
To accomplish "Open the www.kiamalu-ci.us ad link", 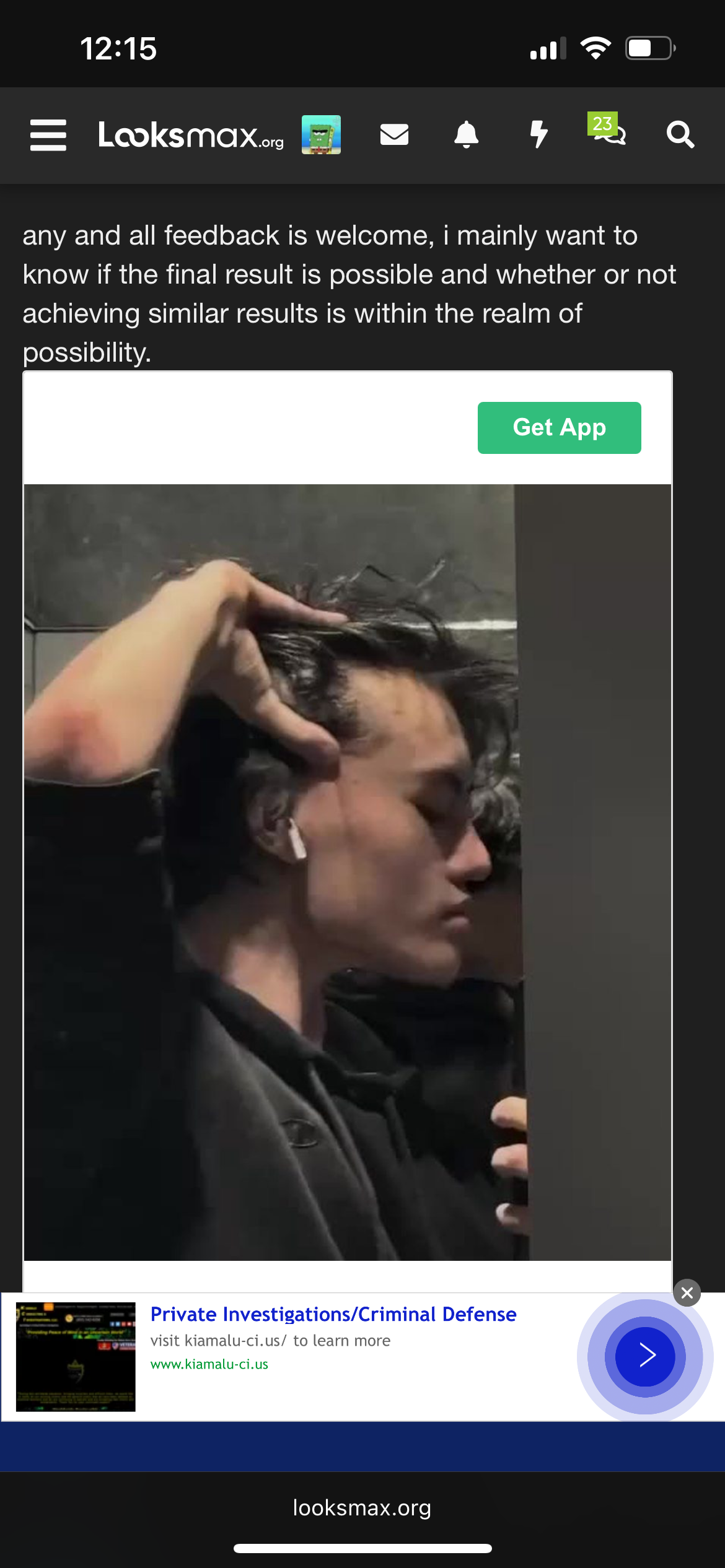I will [209, 1364].
